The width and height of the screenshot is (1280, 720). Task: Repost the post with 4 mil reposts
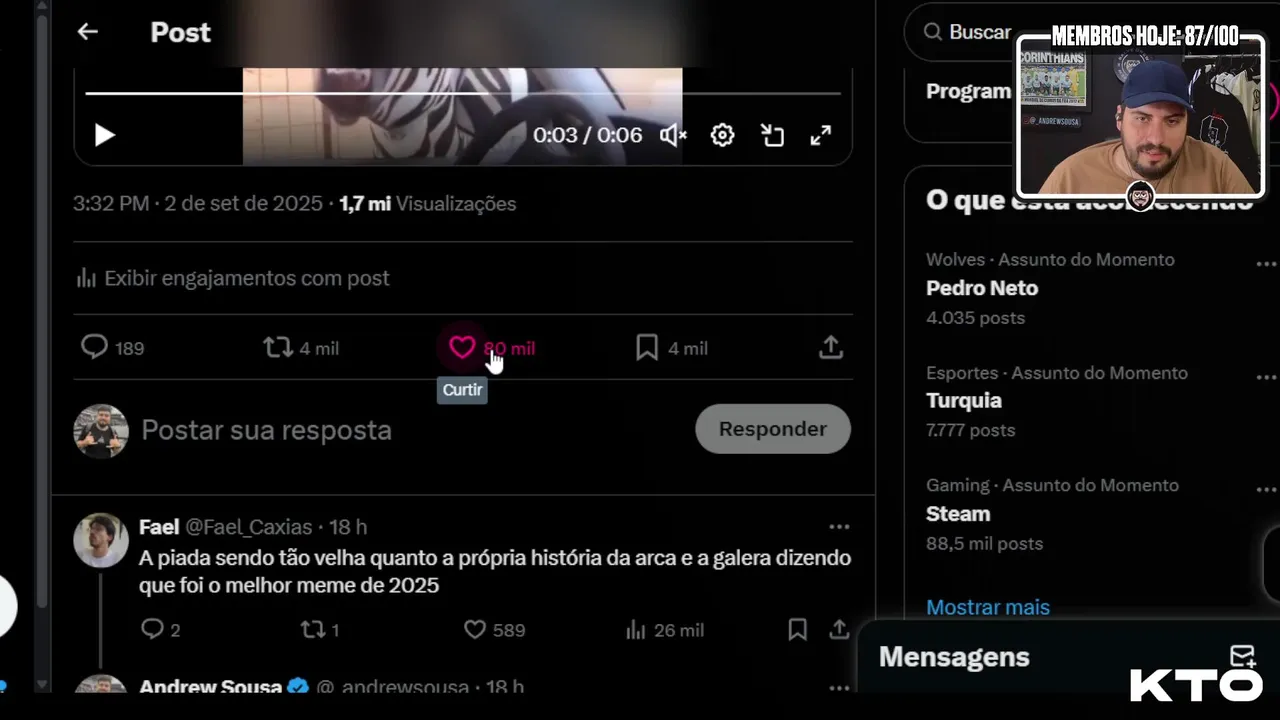coord(277,347)
